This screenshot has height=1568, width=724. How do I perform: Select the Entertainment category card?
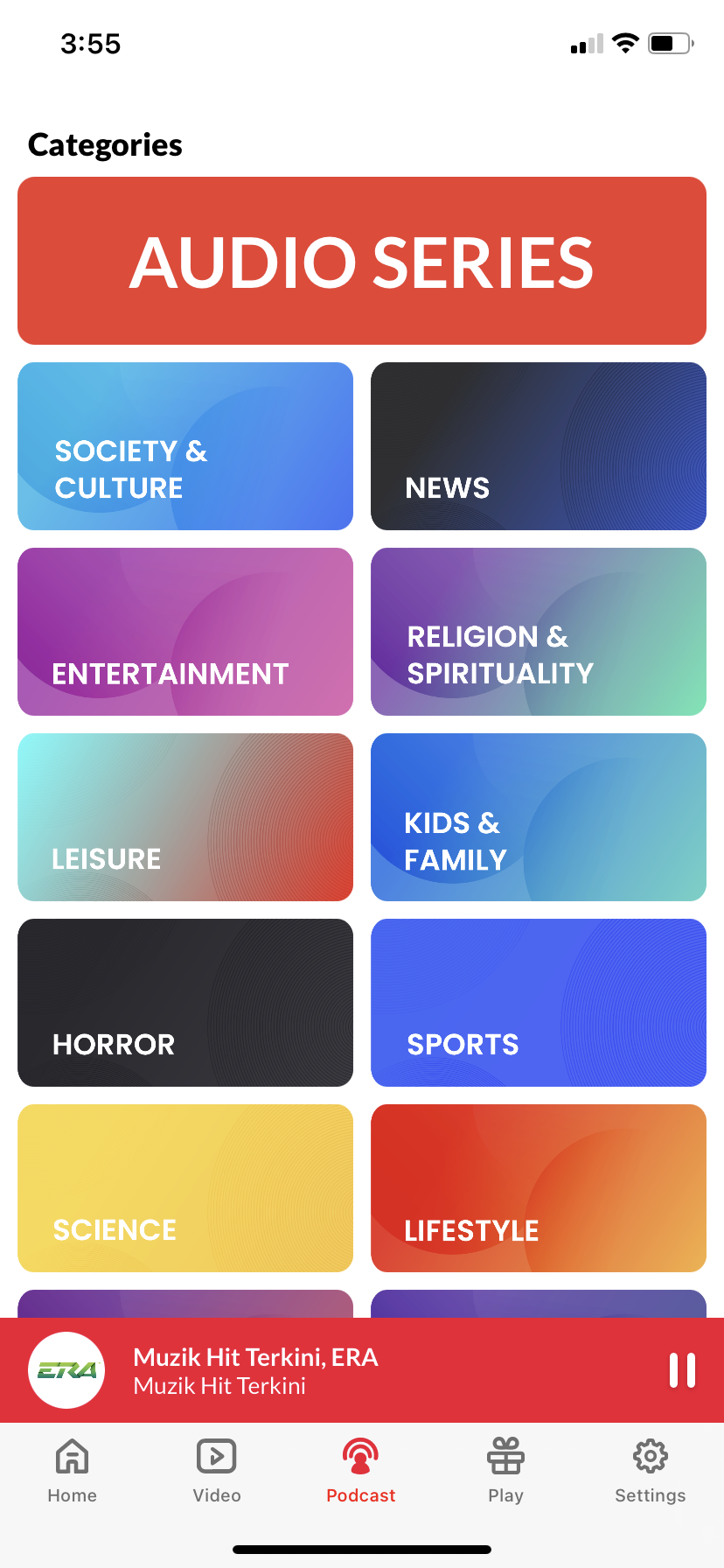(185, 632)
